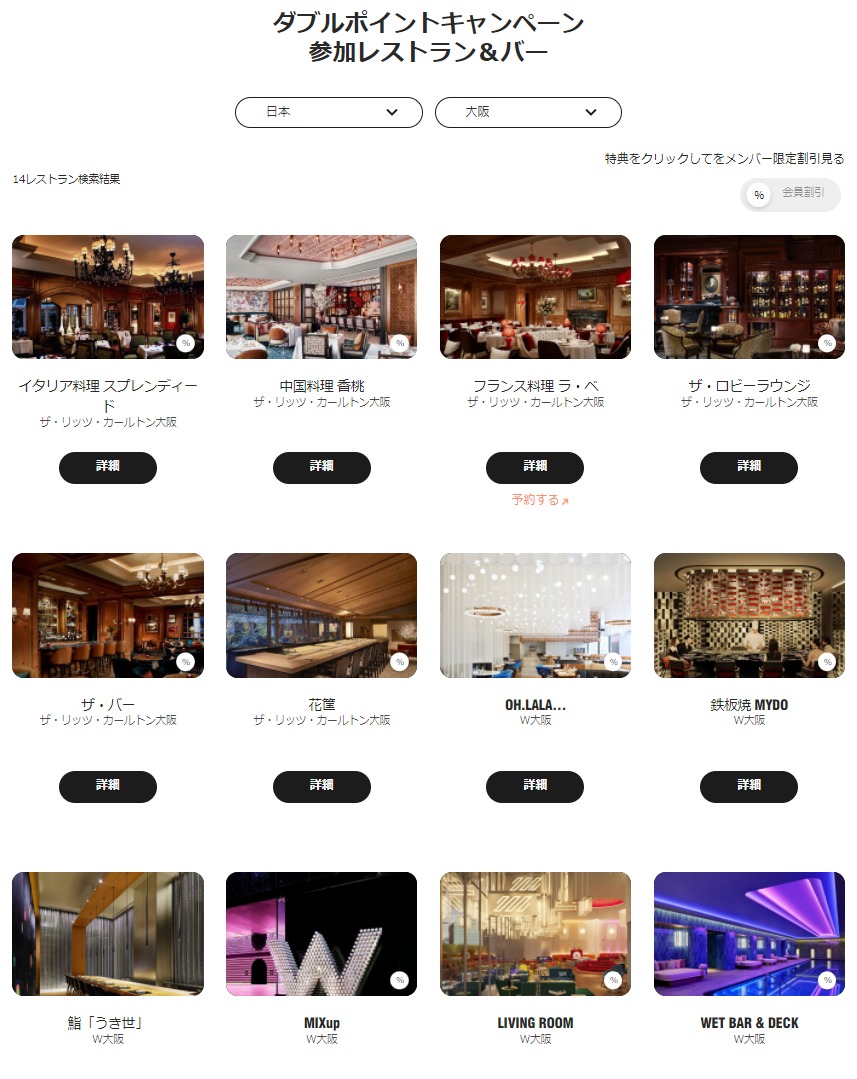Screen dimensions: 857x1079
Task: Open the MIXup venue photo
Action: coord(321,933)
